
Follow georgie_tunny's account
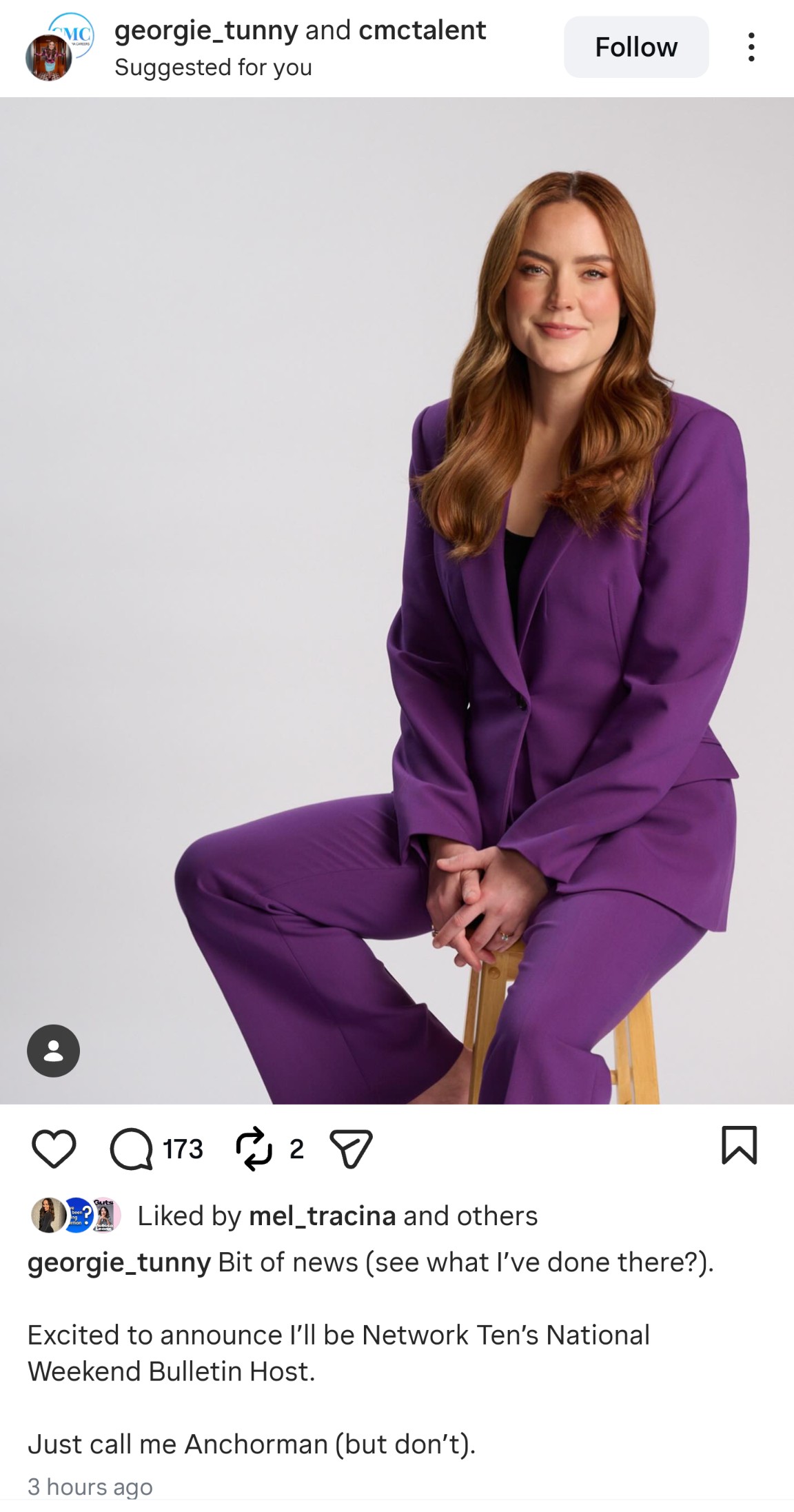click(635, 47)
